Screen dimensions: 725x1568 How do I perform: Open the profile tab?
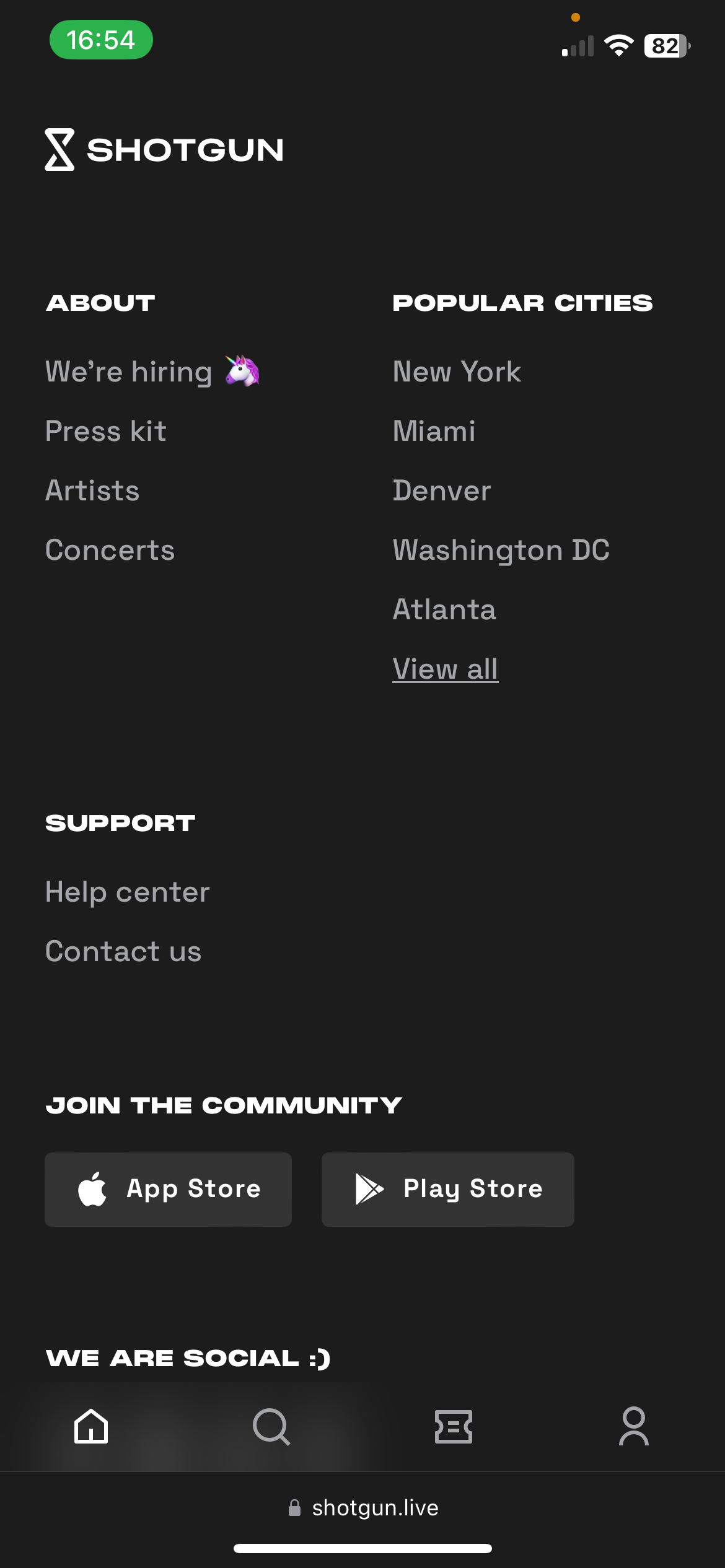(633, 1426)
